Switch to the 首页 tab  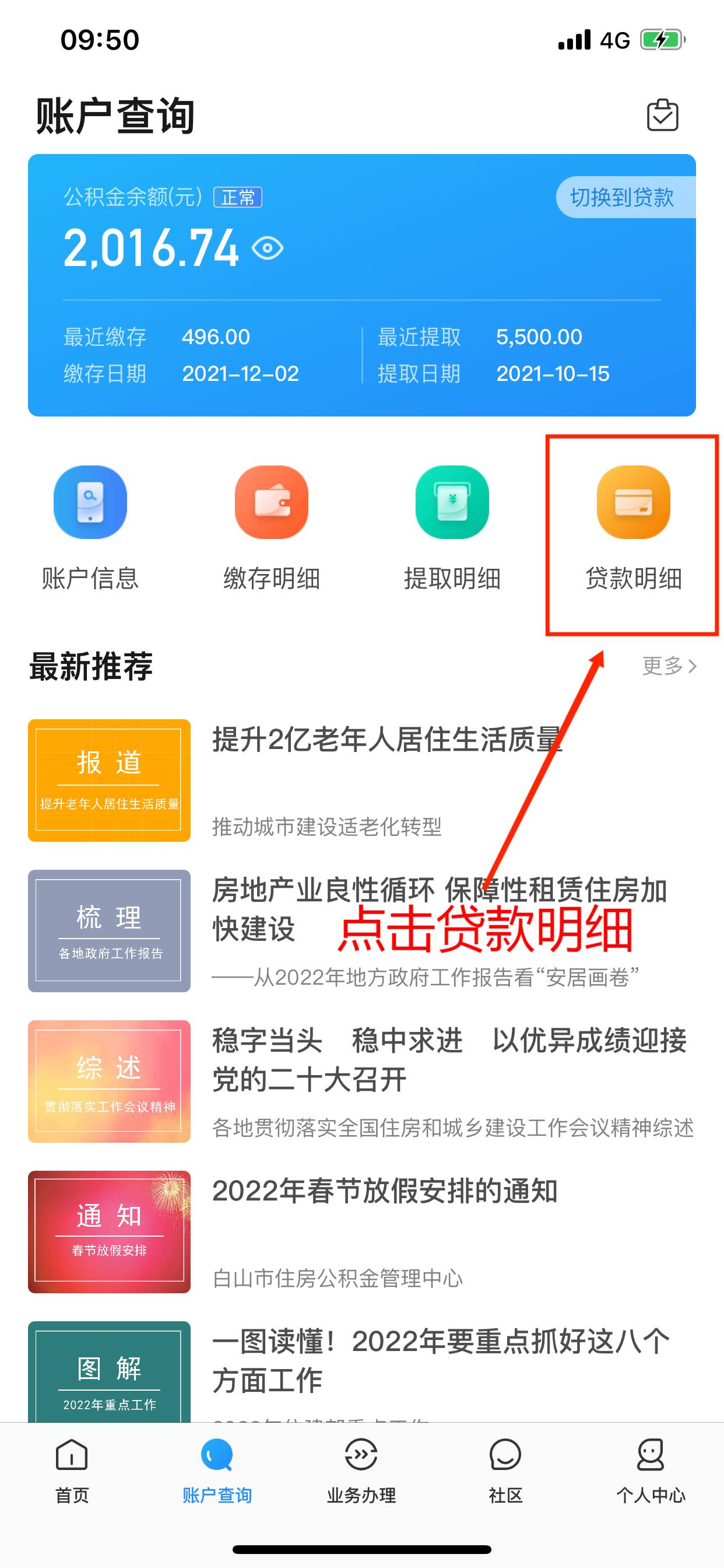click(x=72, y=1471)
